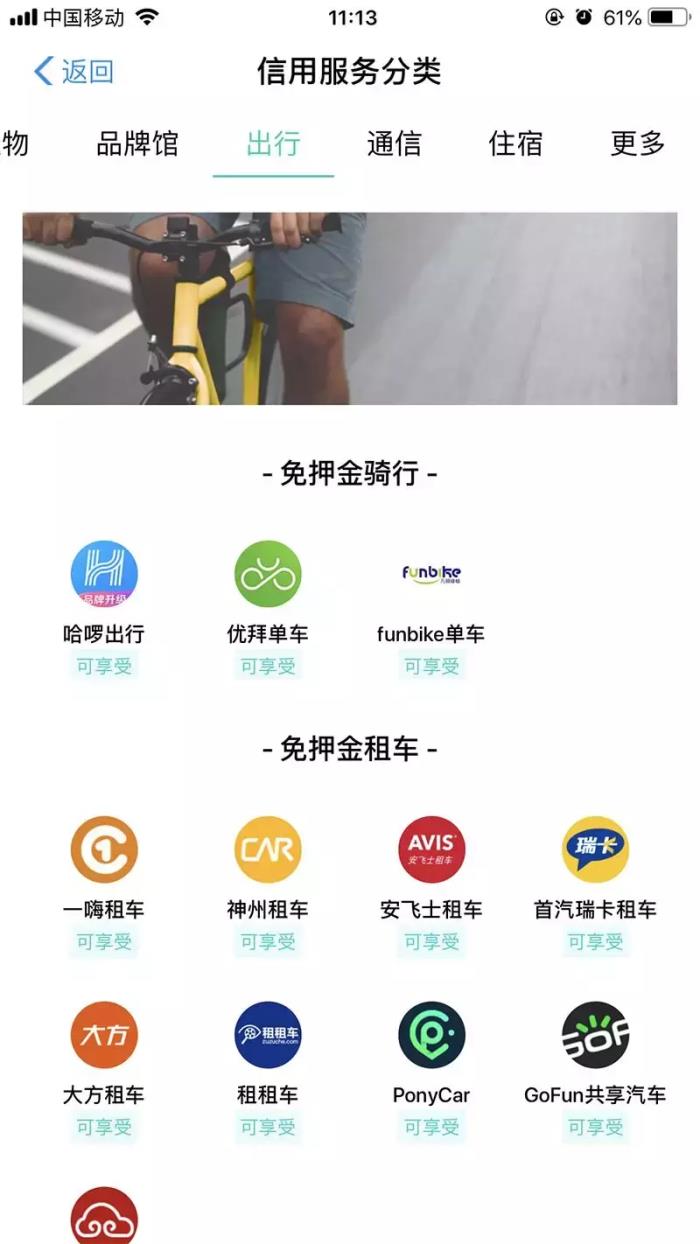
Task: Switch to the 住宿 tab
Action: [x=516, y=144]
